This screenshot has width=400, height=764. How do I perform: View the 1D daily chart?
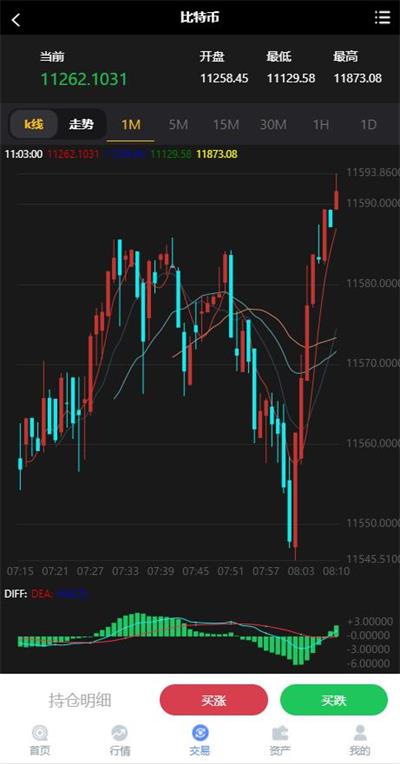(x=368, y=125)
